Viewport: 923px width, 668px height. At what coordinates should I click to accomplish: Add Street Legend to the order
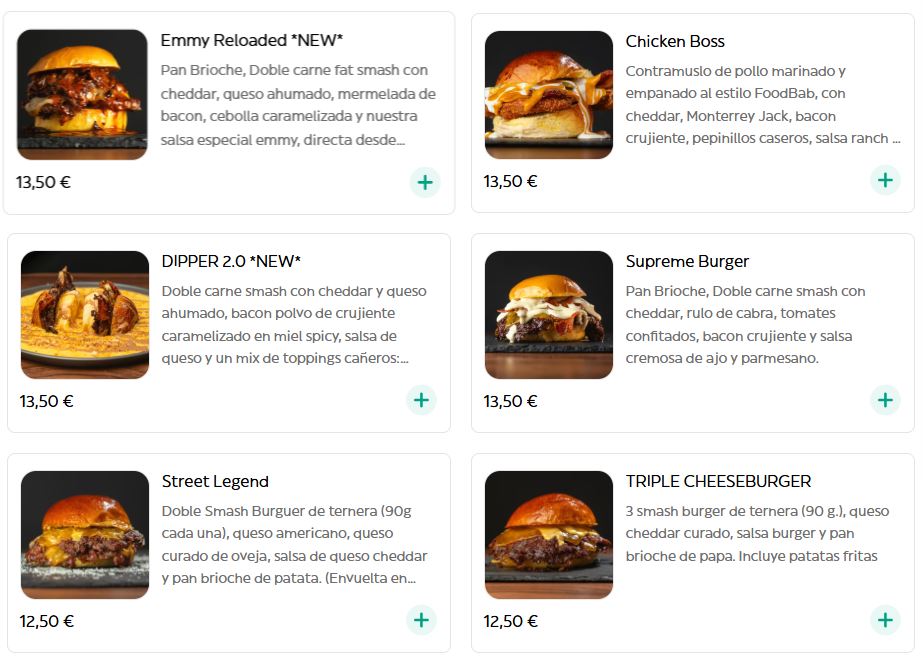point(421,621)
